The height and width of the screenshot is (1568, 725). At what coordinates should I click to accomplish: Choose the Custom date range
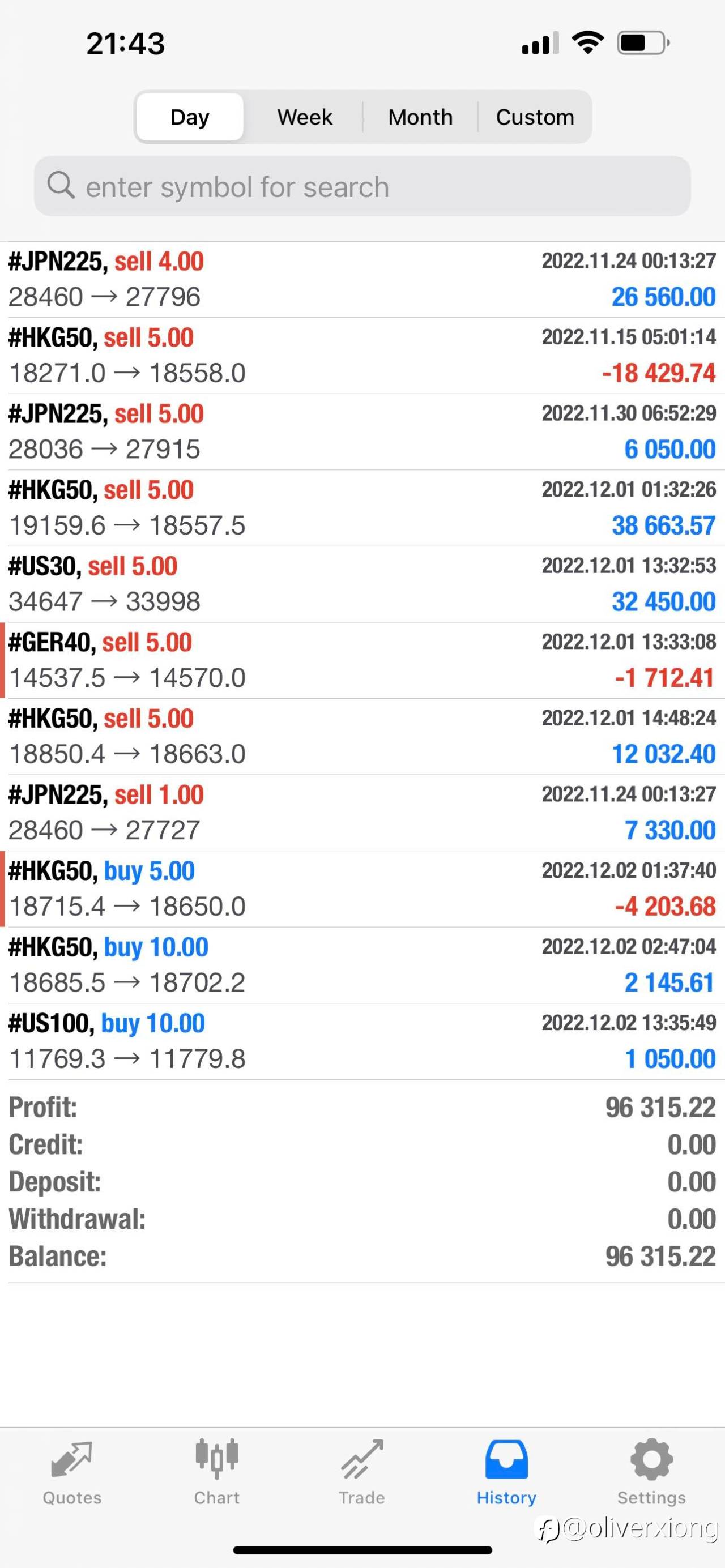(x=535, y=117)
